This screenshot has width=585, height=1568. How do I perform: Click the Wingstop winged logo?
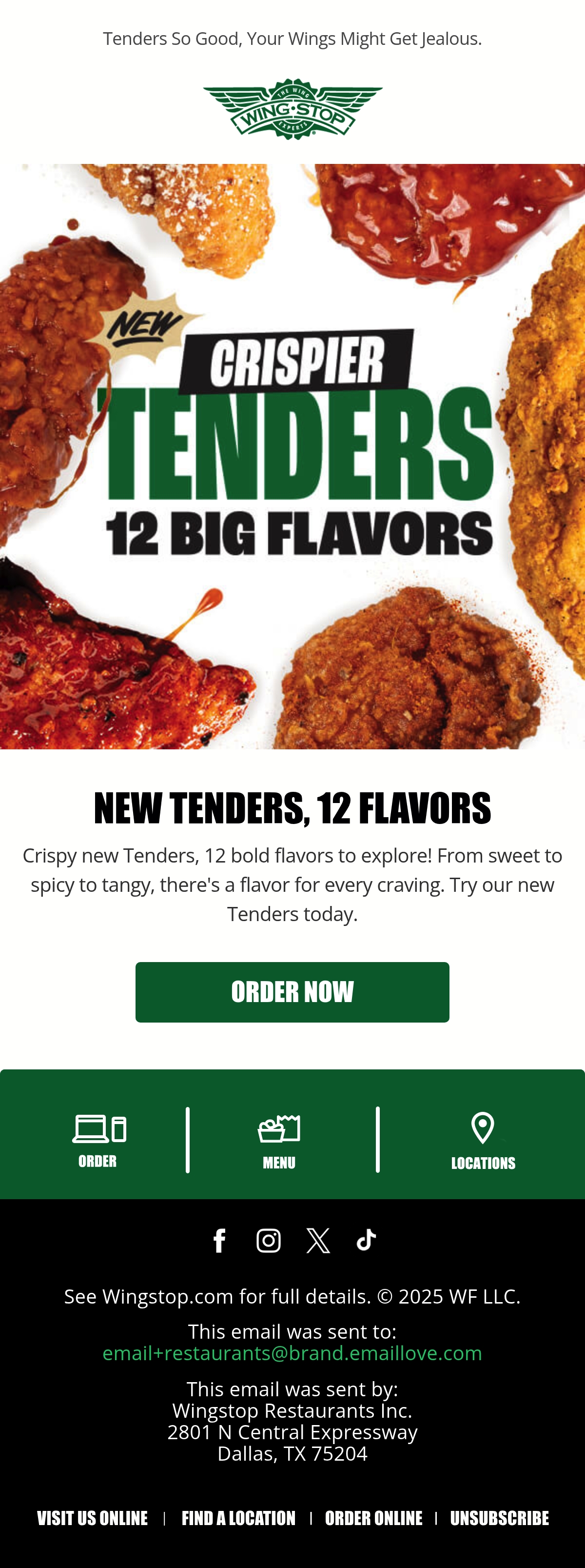292,110
